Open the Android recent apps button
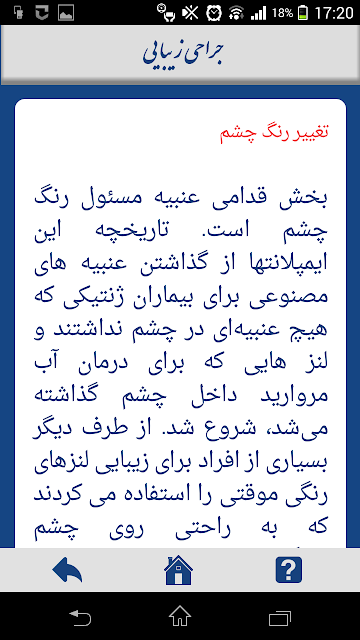 coord(280,617)
